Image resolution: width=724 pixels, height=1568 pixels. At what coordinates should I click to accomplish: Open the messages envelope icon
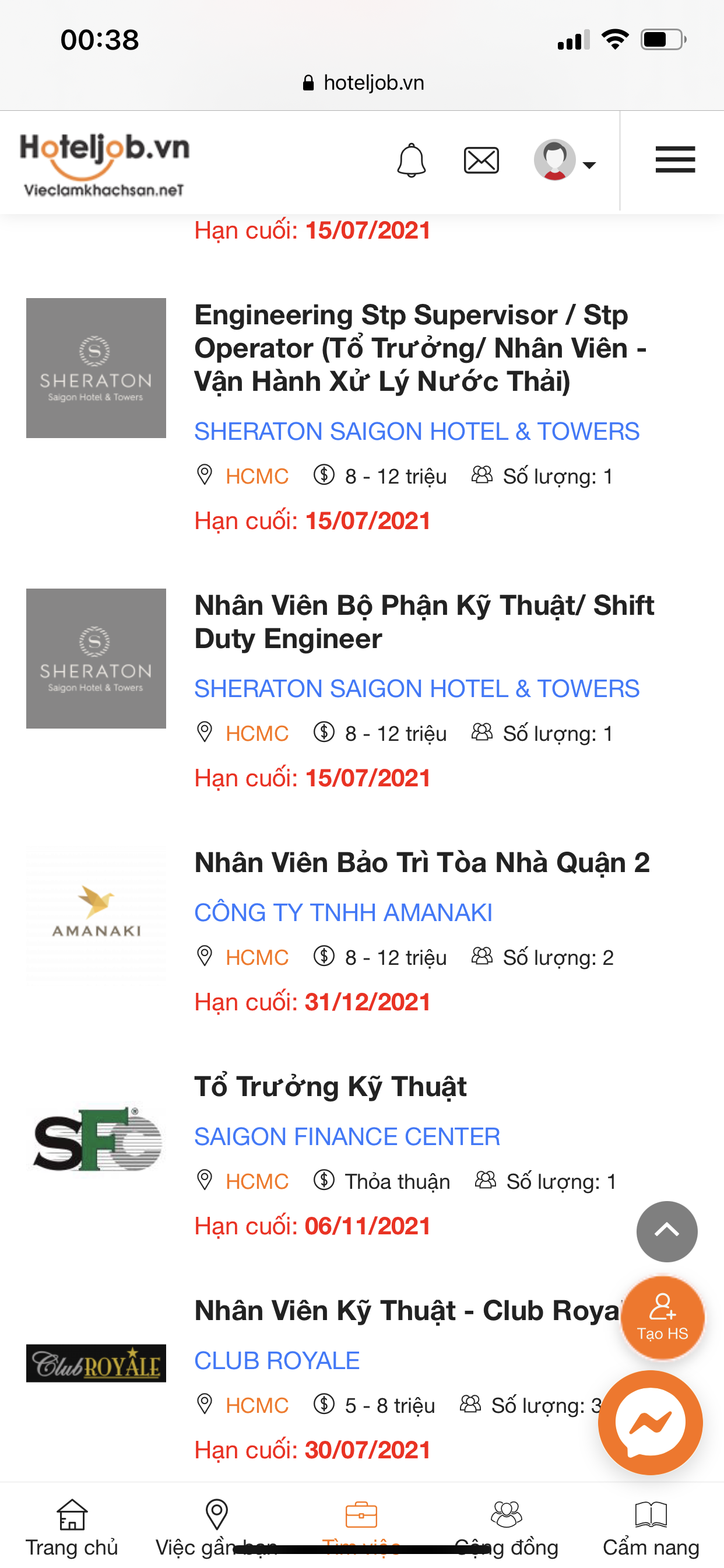click(481, 160)
